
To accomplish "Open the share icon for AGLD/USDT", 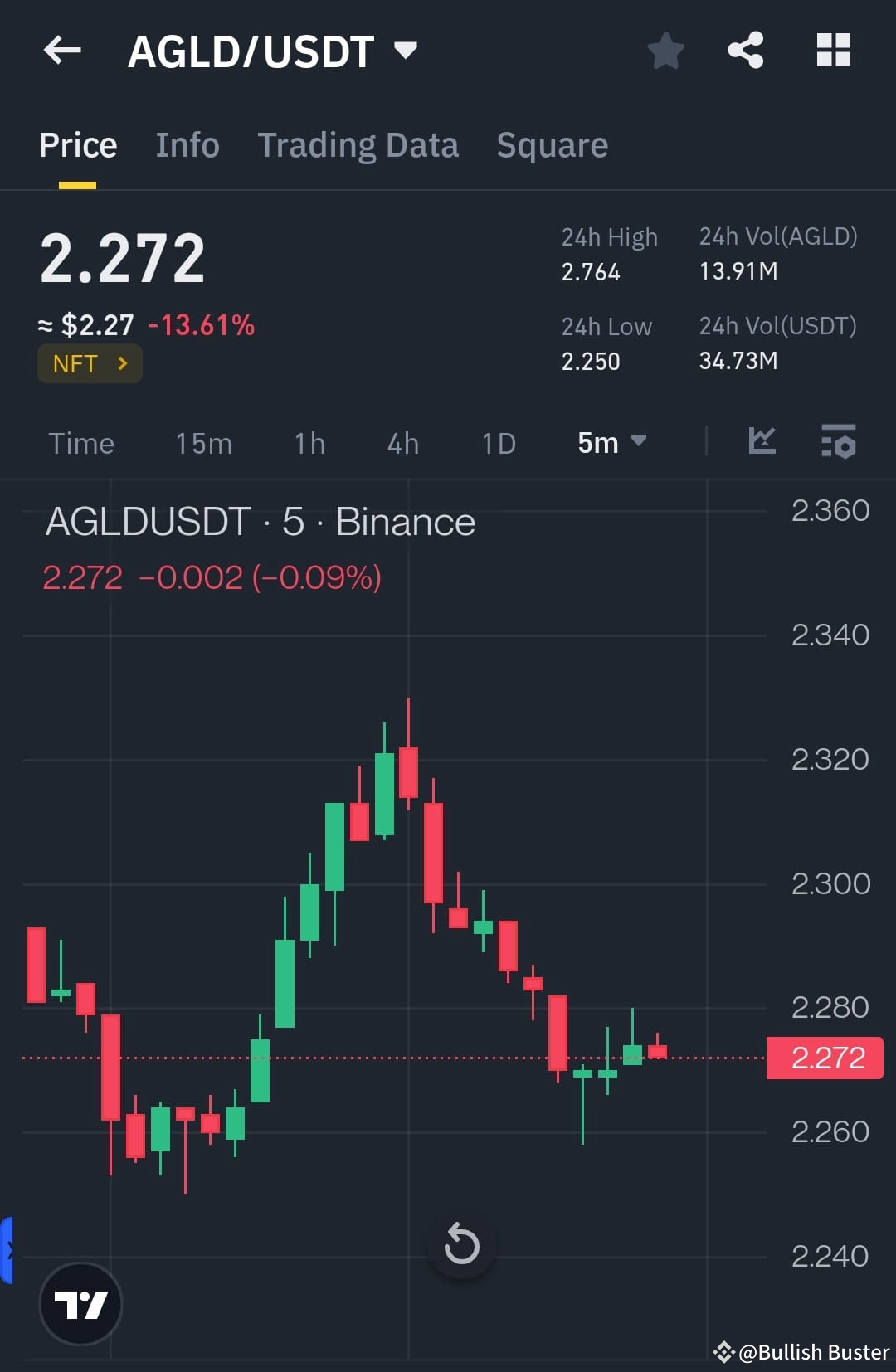I will click(745, 50).
